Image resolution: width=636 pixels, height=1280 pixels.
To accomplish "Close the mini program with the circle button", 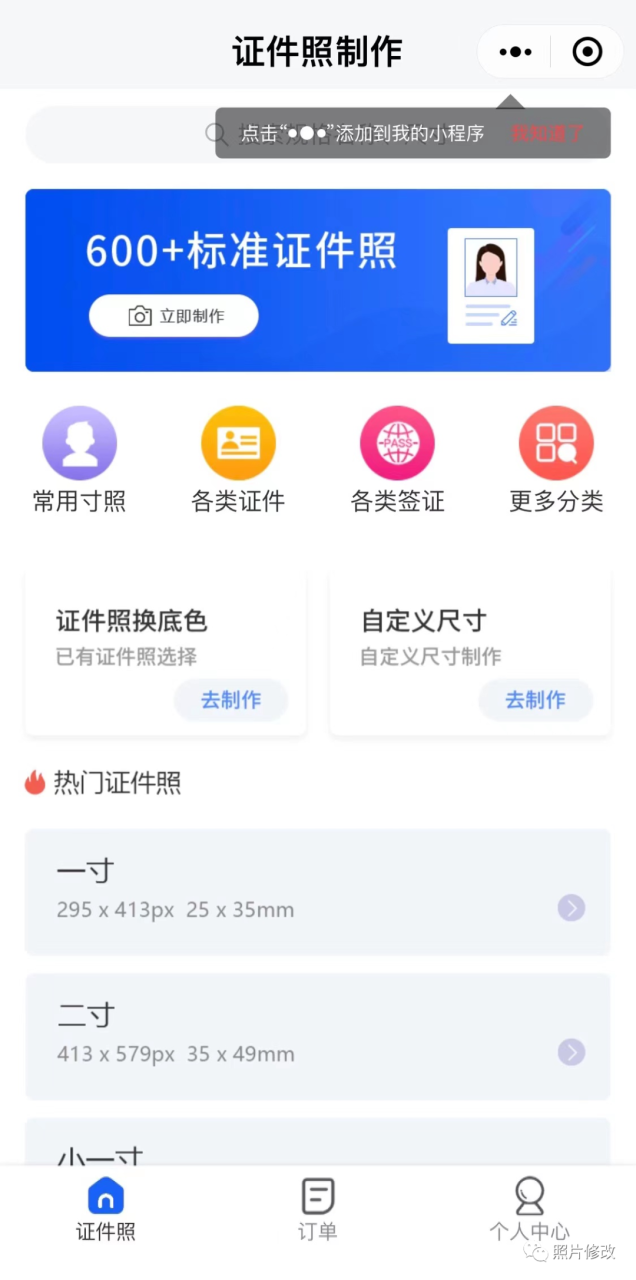I will point(587,52).
